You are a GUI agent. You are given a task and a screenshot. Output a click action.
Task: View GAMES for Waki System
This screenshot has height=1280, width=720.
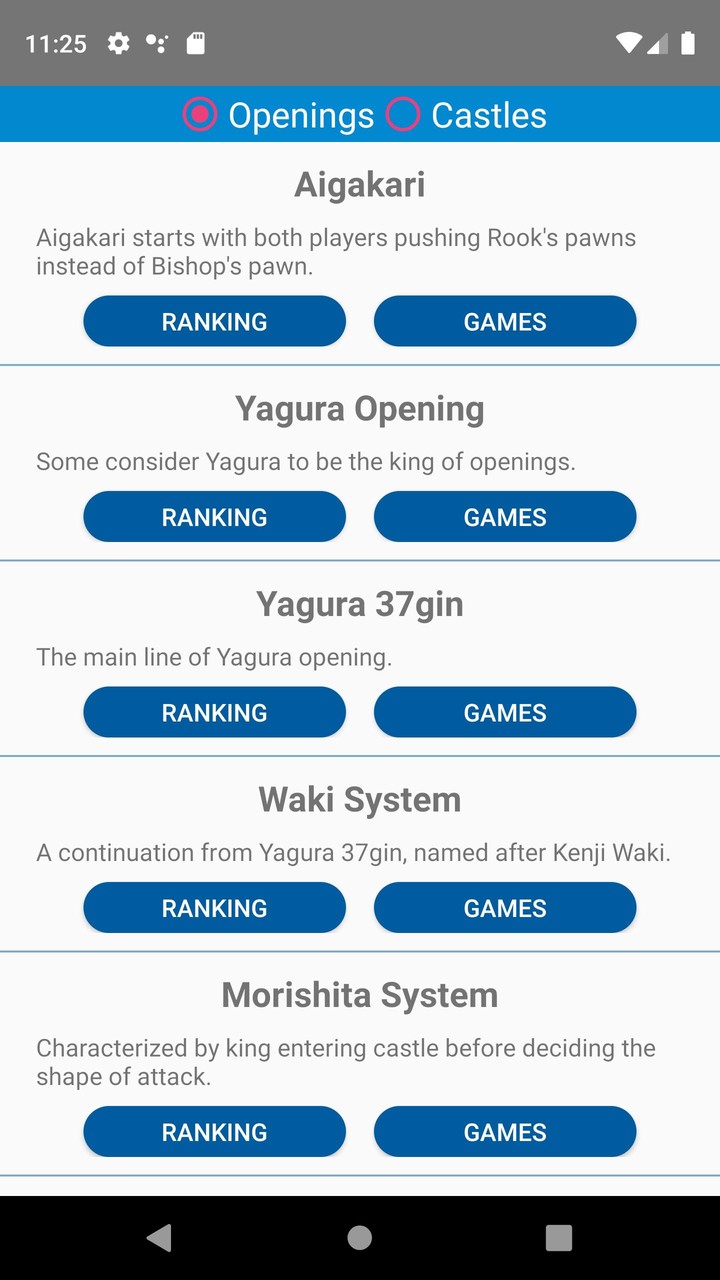coord(505,907)
